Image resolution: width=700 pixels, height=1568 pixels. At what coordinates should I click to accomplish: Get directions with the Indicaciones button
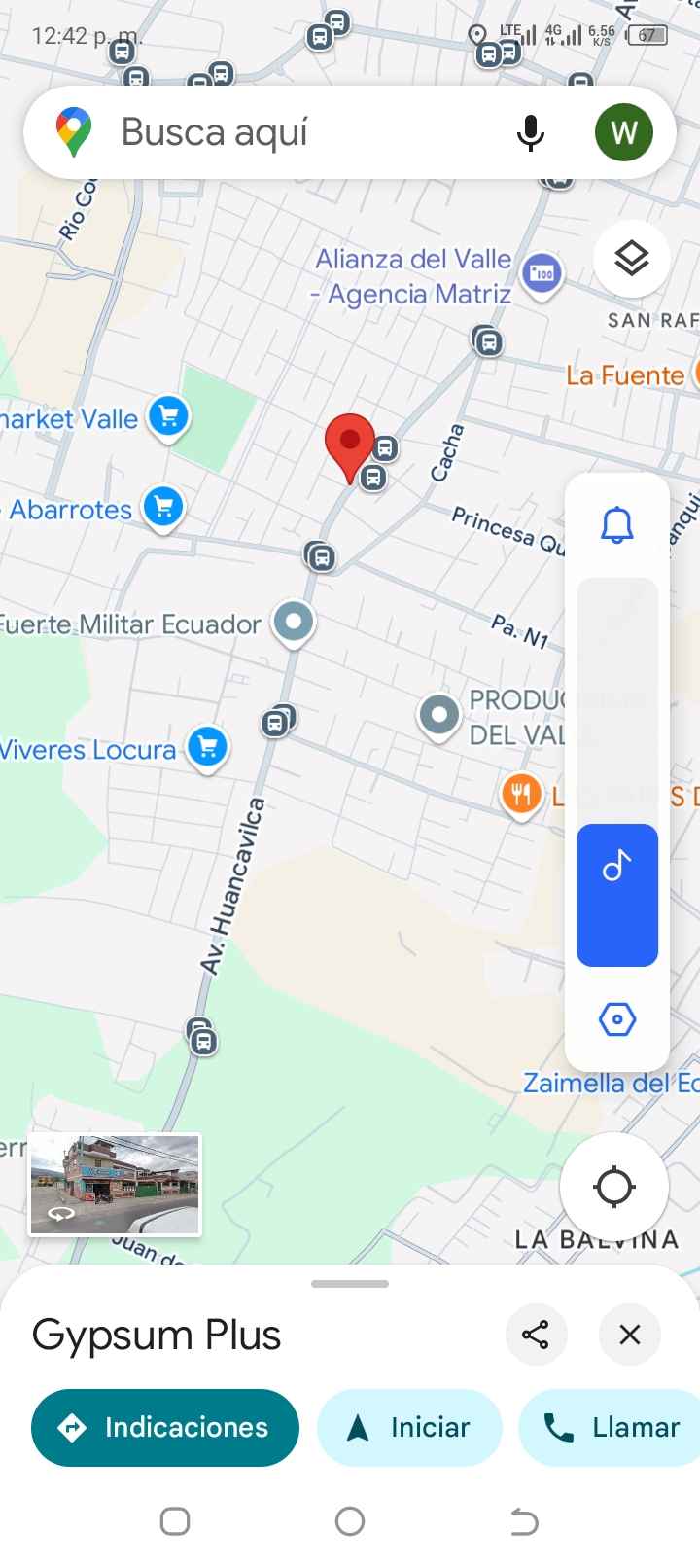pos(165,1427)
